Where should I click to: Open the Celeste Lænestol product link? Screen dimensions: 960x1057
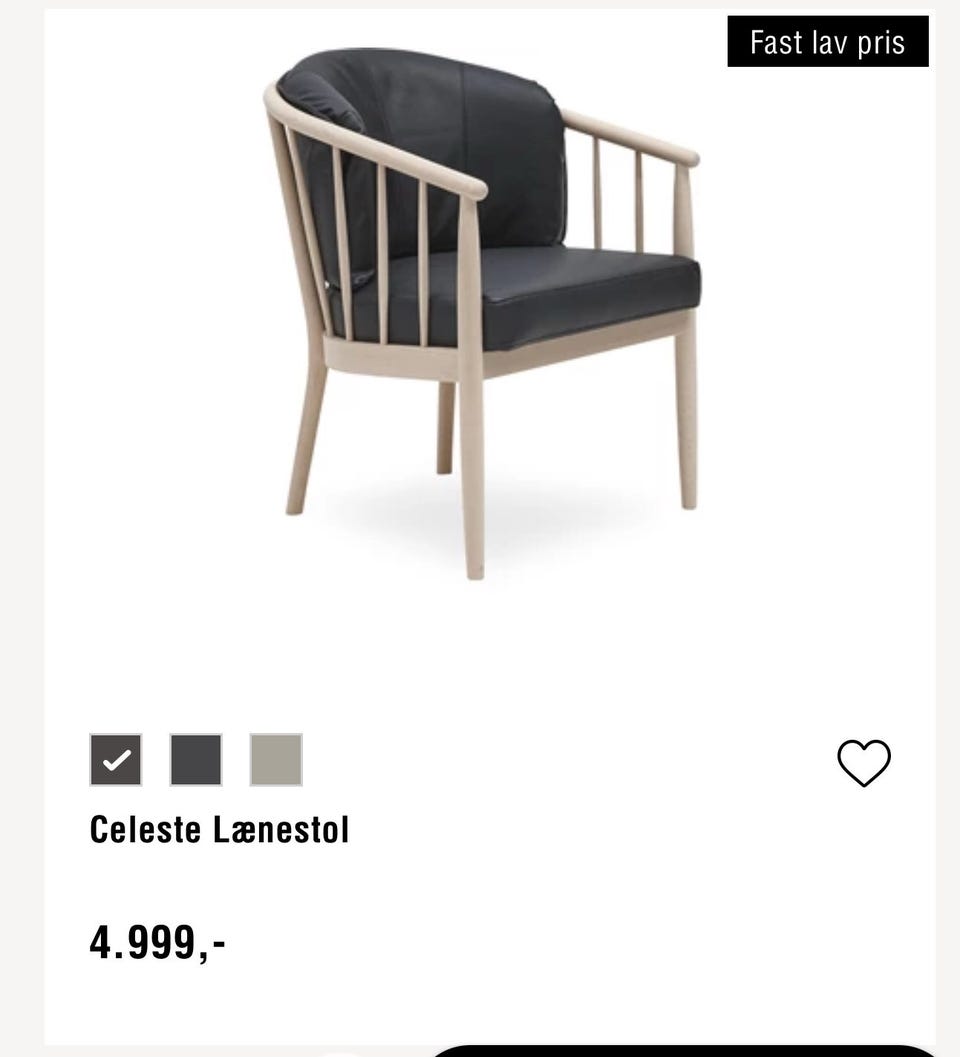click(x=220, y=829)
